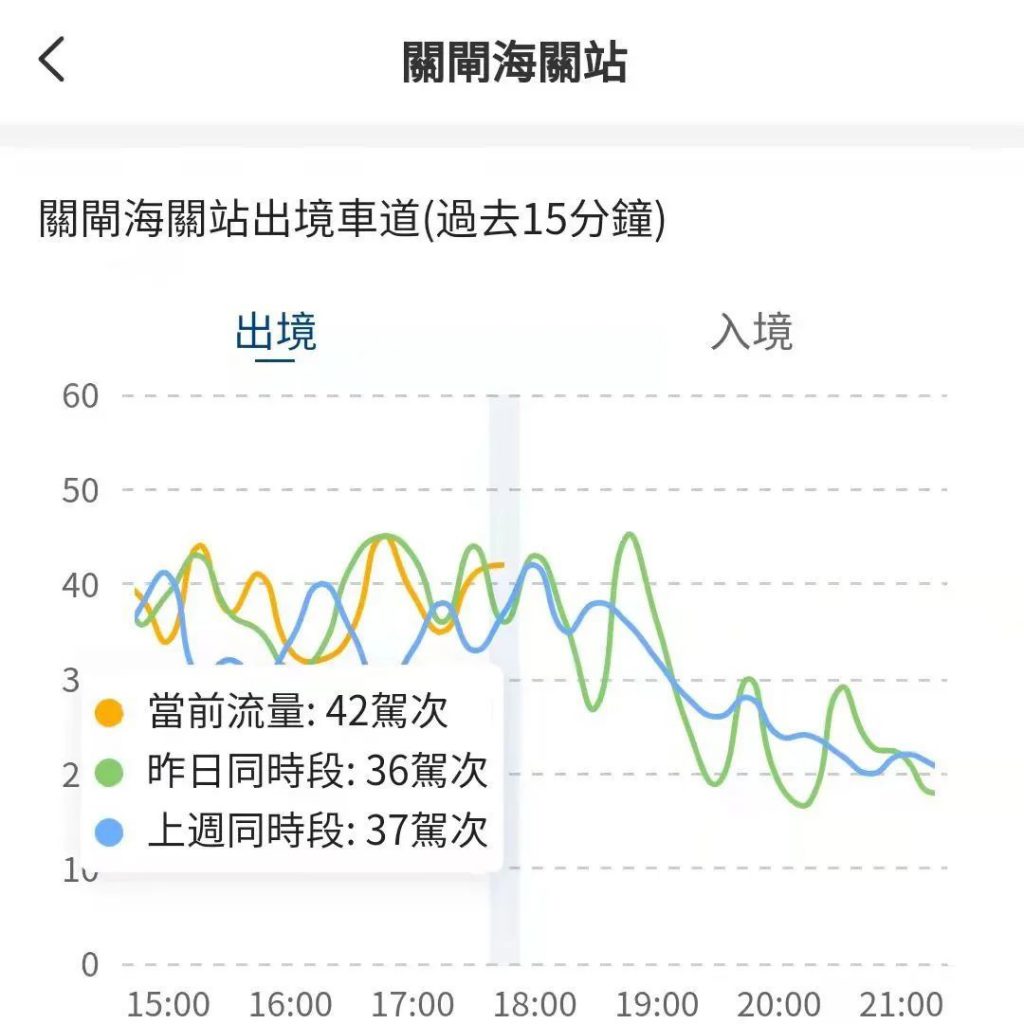Go back using the top-left arrow

(x=52, y=60)
